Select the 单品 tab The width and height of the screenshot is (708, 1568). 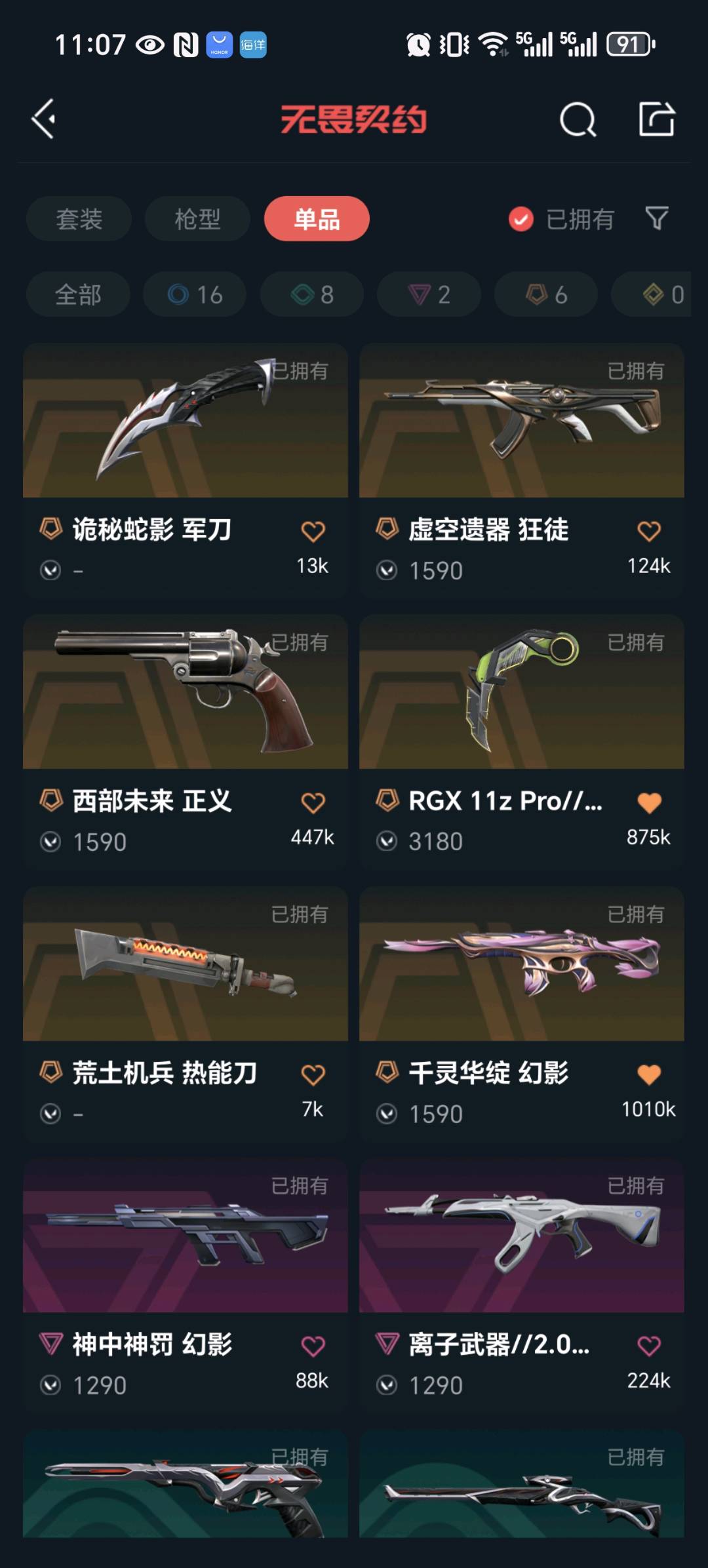[316, 219]
